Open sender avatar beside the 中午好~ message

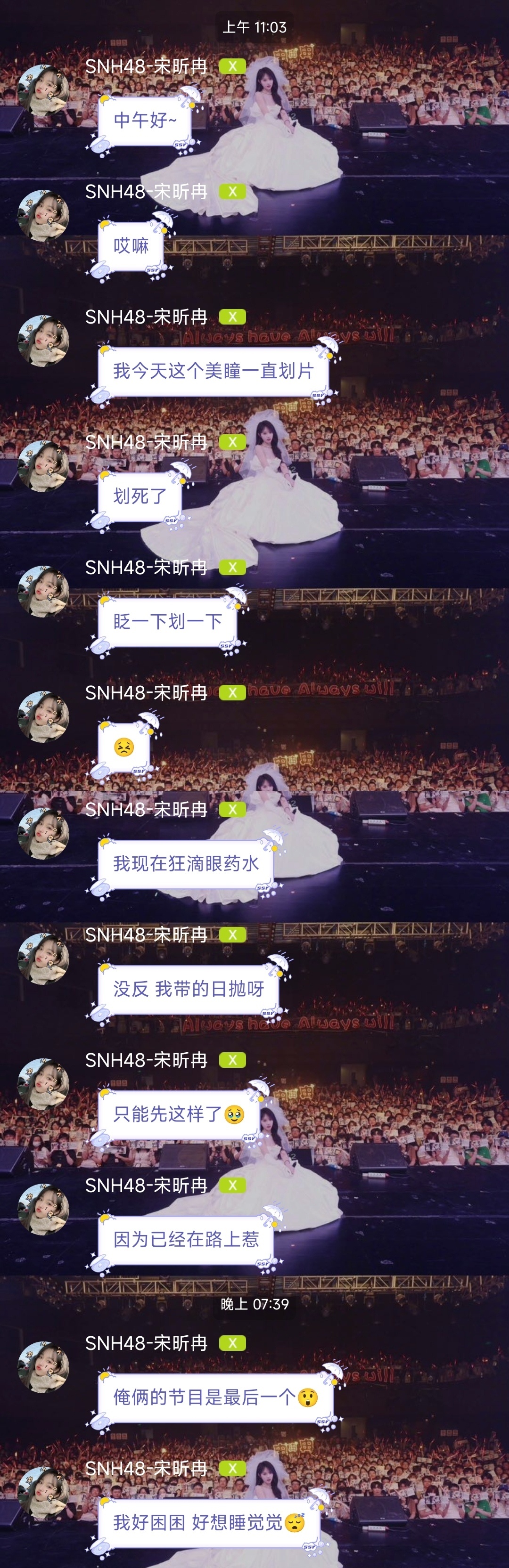43,91
